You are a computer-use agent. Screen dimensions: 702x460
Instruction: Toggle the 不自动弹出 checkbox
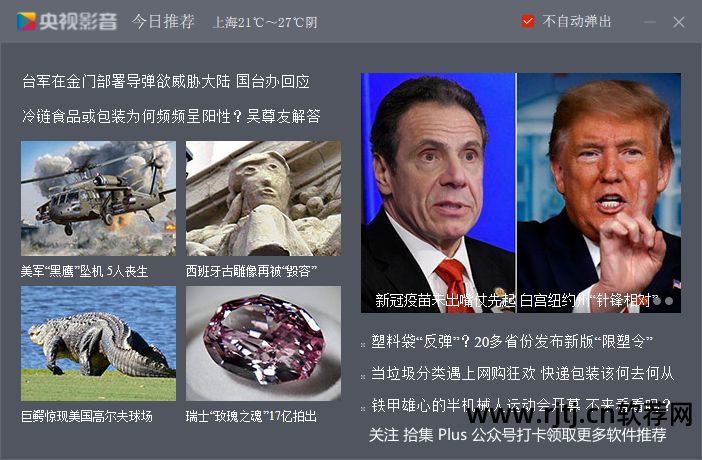pyautogui.click(x=528, y=21)
